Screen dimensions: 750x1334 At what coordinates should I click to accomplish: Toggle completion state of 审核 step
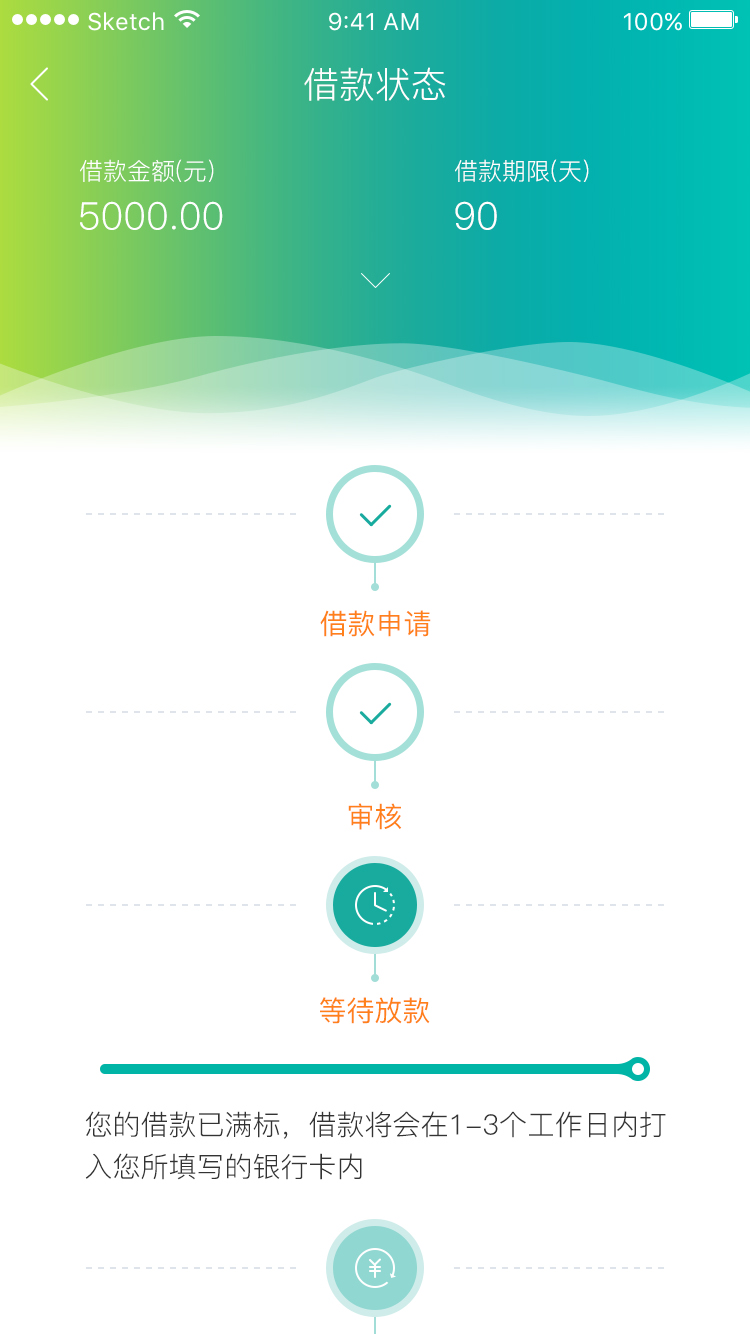click(375, 711)
